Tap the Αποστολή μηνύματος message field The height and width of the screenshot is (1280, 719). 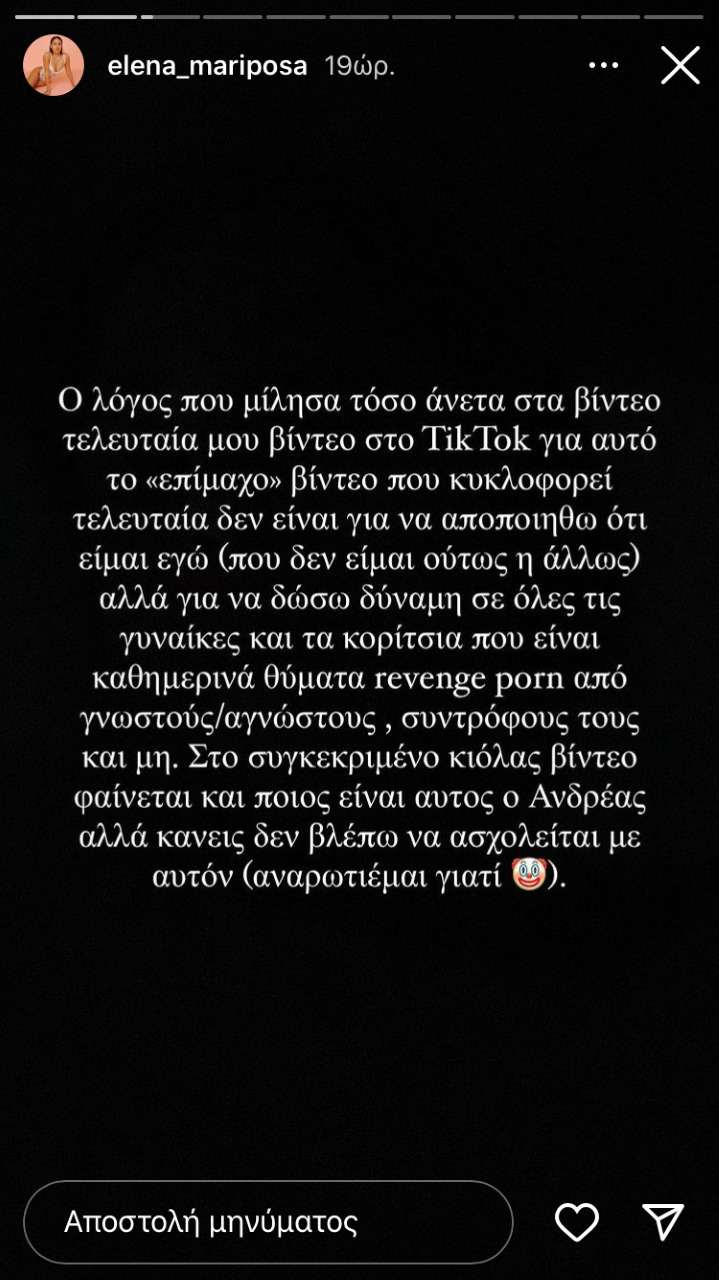[x=268, y=1222]
